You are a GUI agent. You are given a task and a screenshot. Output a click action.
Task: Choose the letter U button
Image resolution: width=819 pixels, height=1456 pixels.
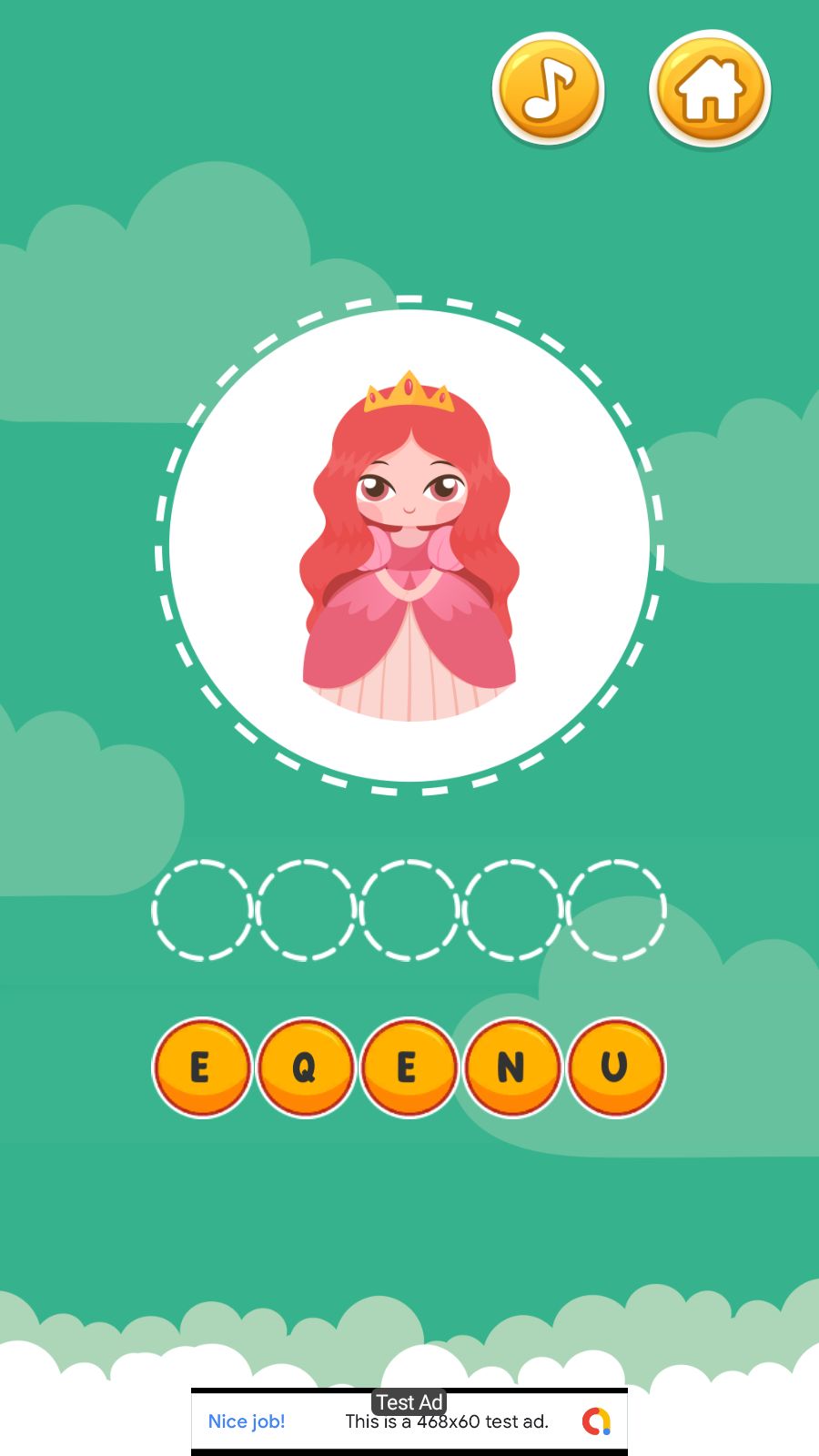click(616, 1067)
